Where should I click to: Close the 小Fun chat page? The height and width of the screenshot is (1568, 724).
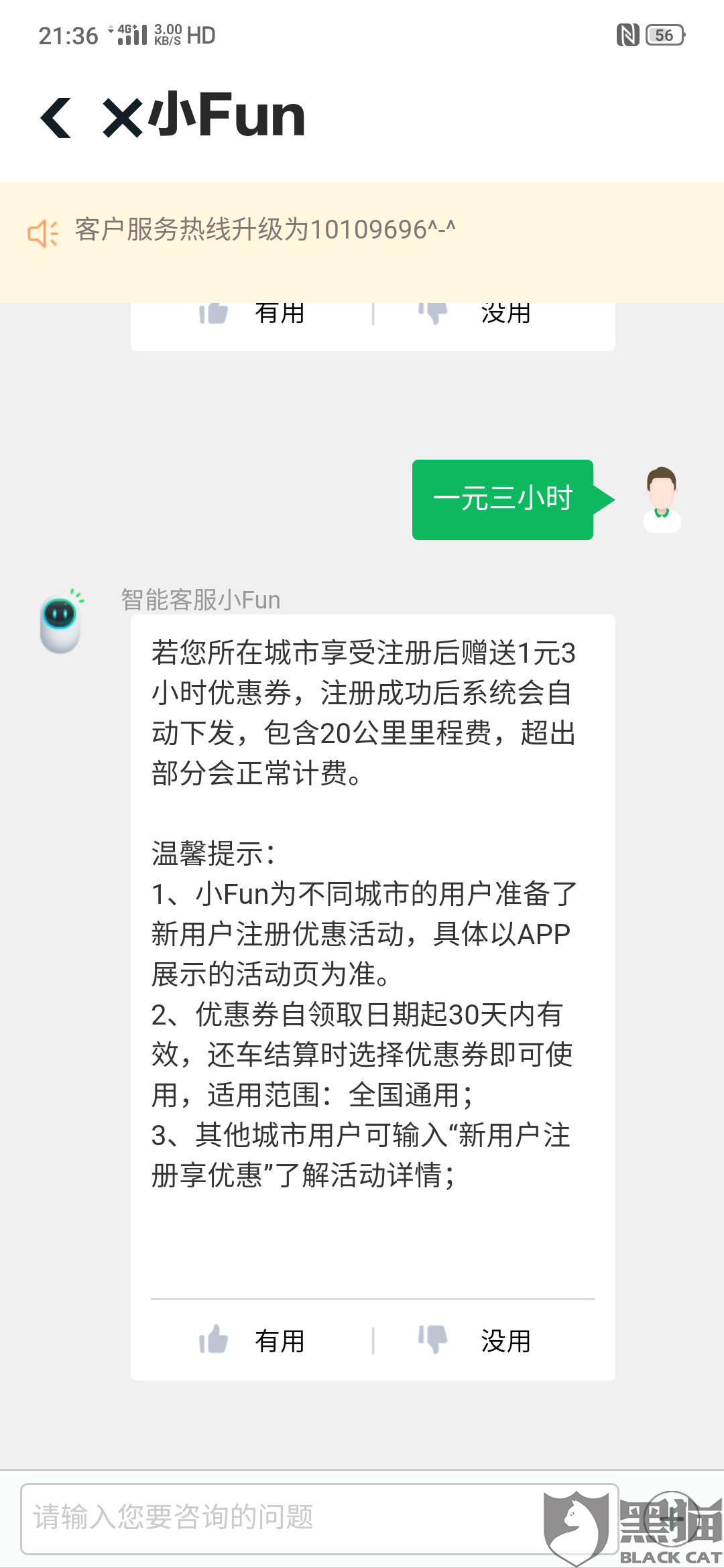(123, 118)
